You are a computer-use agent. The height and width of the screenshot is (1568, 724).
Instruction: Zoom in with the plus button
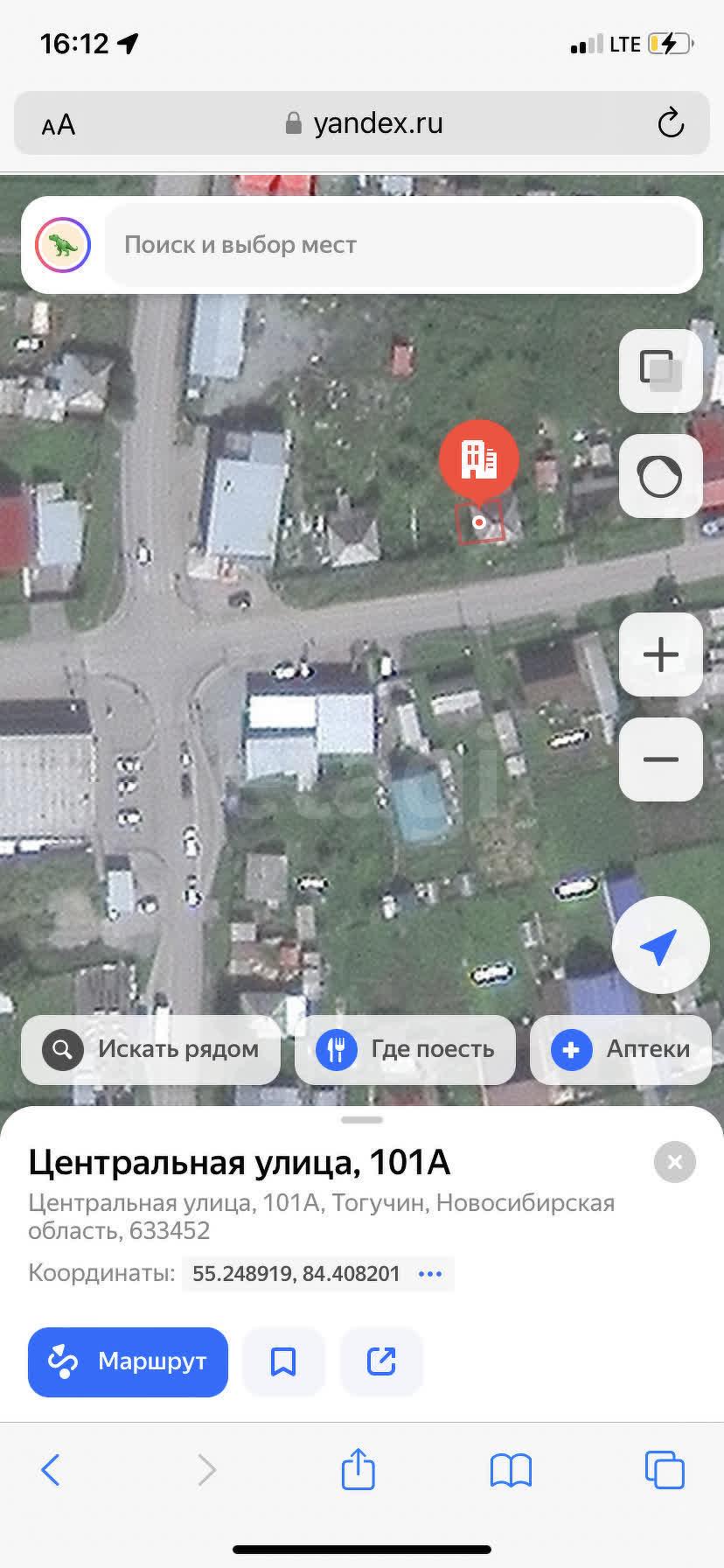[x=660, y=654]
